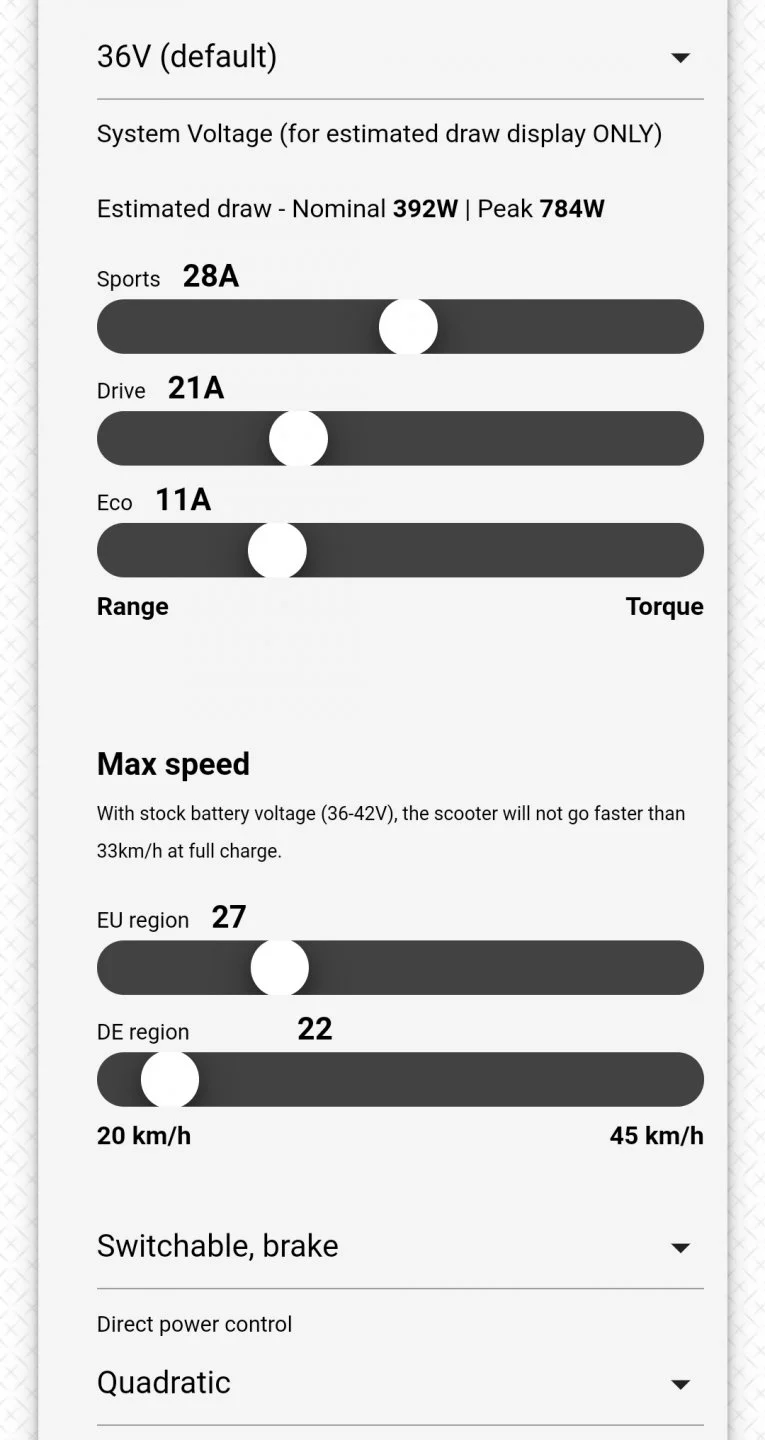Tap the DE region max speed slider
Image resolution: width=765 pixels, height=1440 pixels.
click(170, 1080)
